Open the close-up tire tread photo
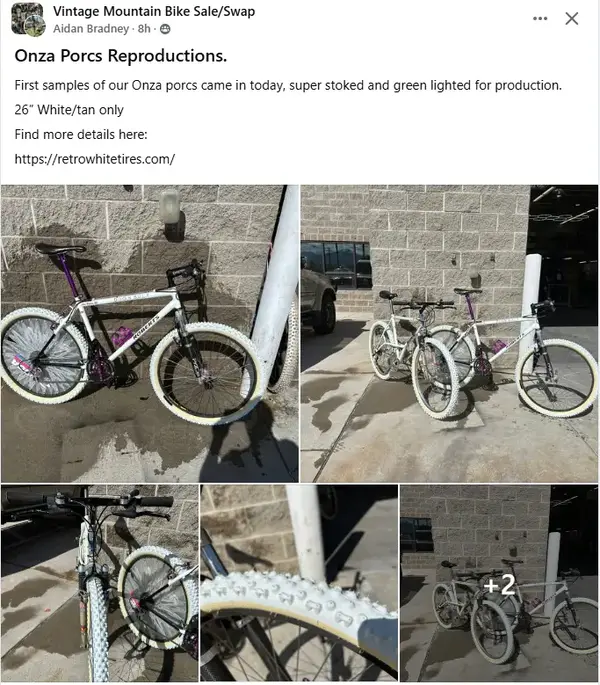This screenshot has width=600, height=685. (299, 583)
